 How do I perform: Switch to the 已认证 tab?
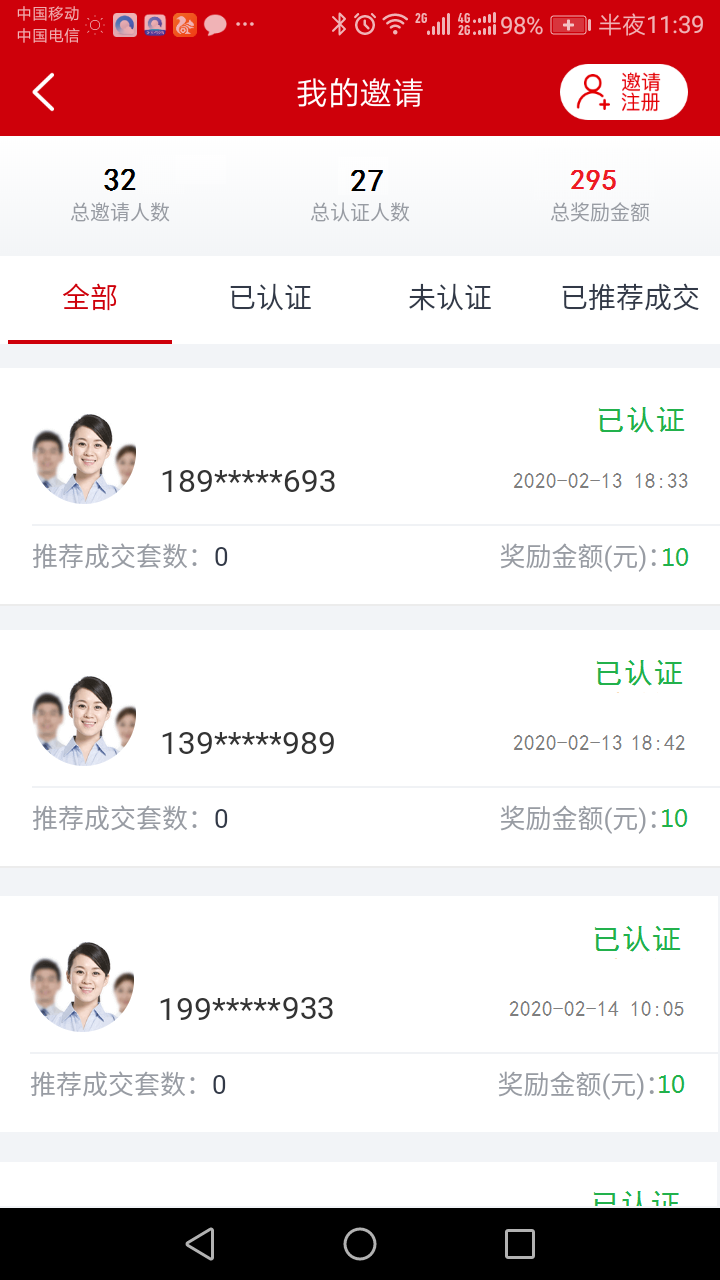click(270, 298)
